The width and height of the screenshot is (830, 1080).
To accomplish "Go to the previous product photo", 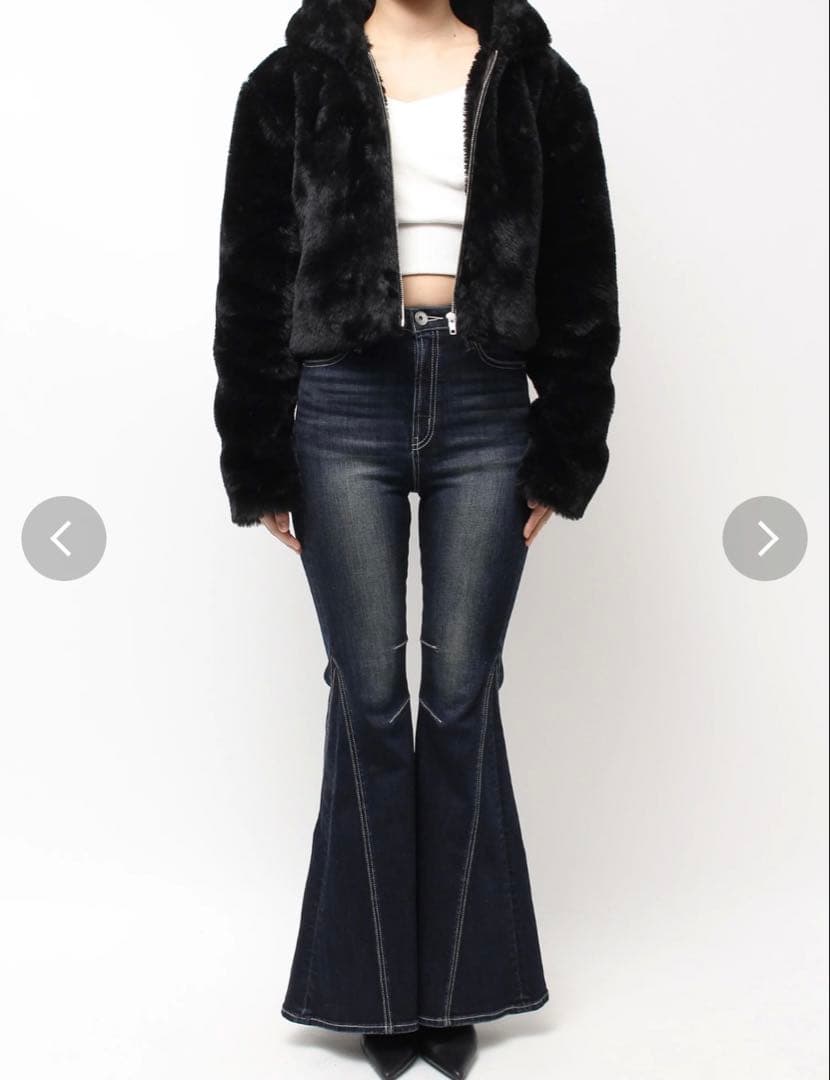I will point(63,538).
